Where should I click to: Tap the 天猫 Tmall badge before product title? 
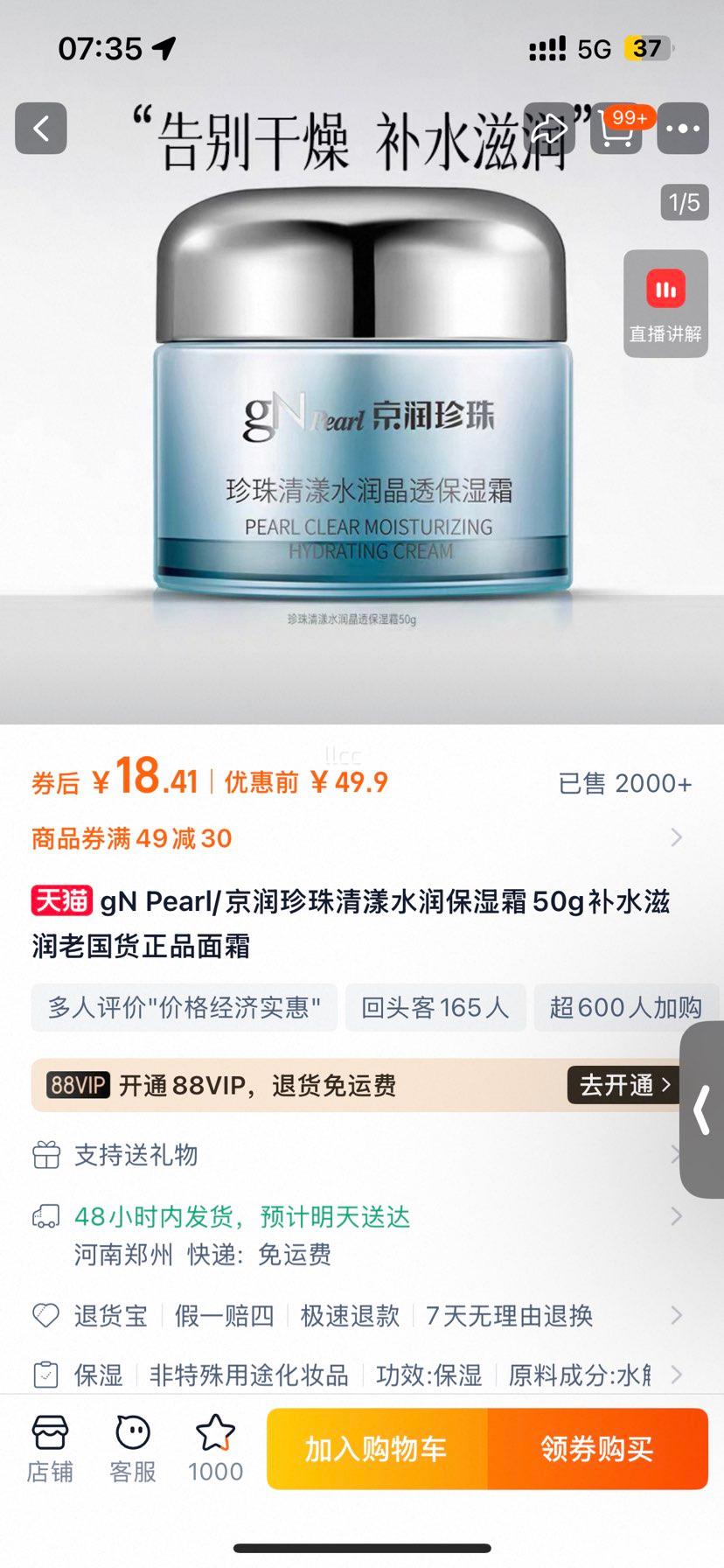[61, 901]
